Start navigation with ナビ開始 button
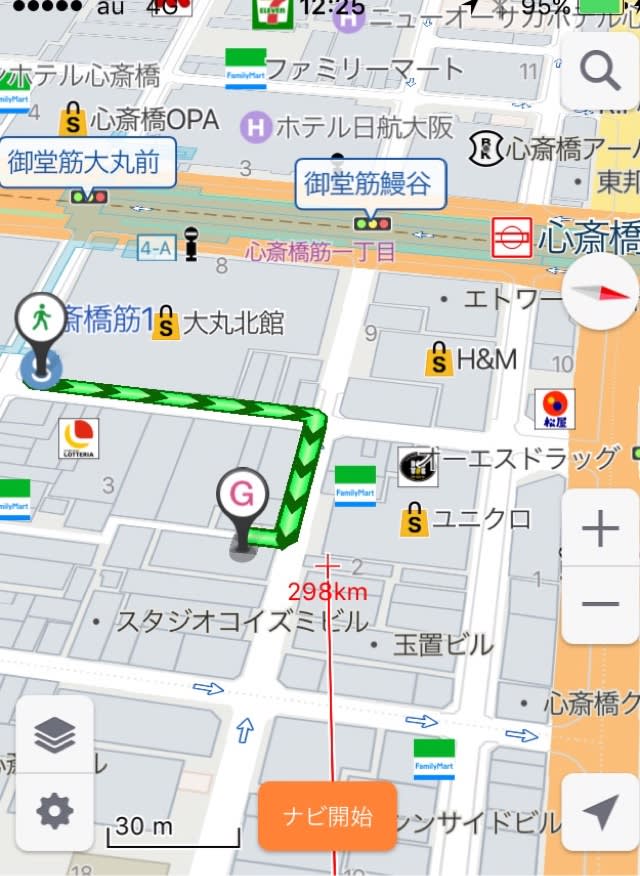 (x=327, y=816)
